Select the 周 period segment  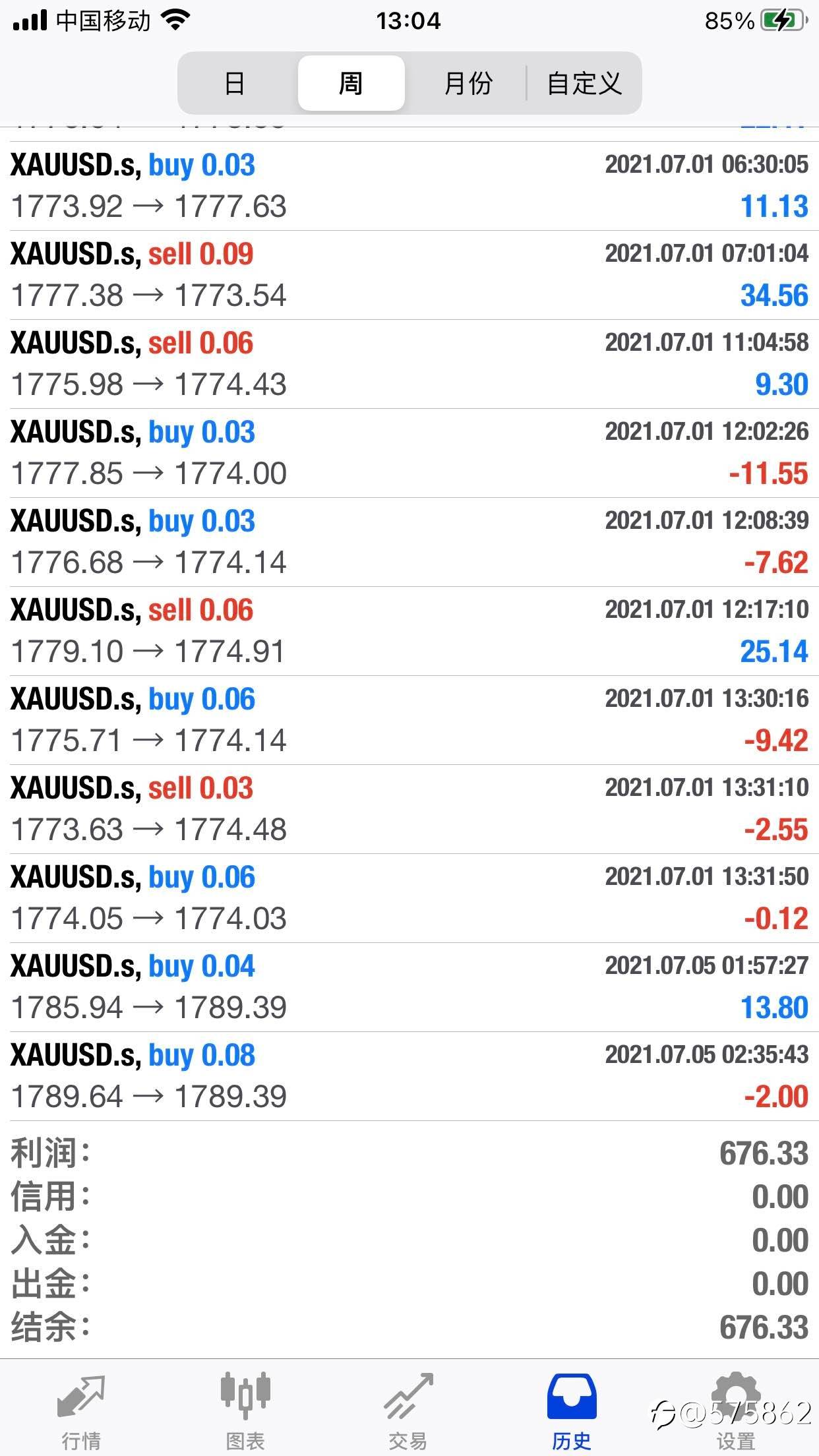pos(351,83)
